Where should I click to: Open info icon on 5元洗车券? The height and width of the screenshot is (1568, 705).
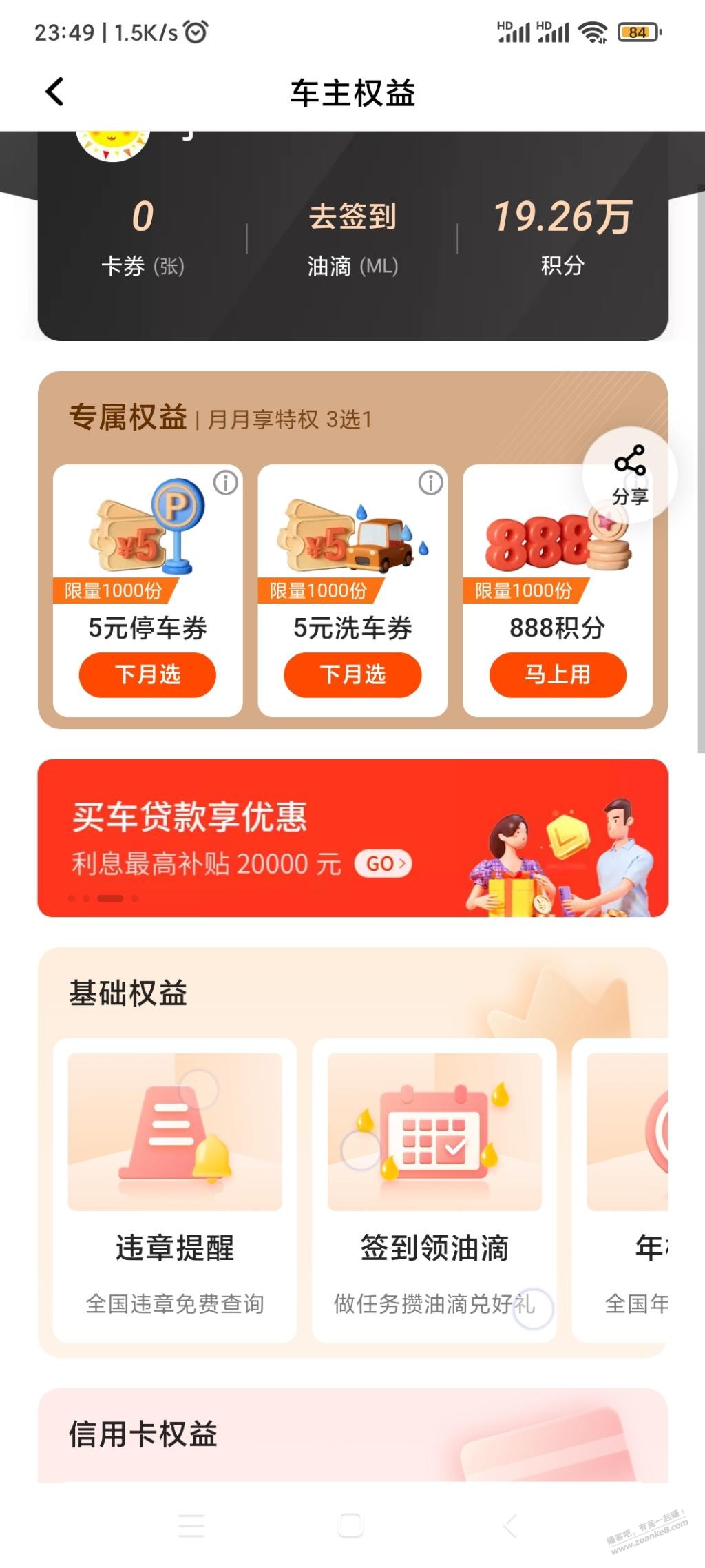pos(431,483)
